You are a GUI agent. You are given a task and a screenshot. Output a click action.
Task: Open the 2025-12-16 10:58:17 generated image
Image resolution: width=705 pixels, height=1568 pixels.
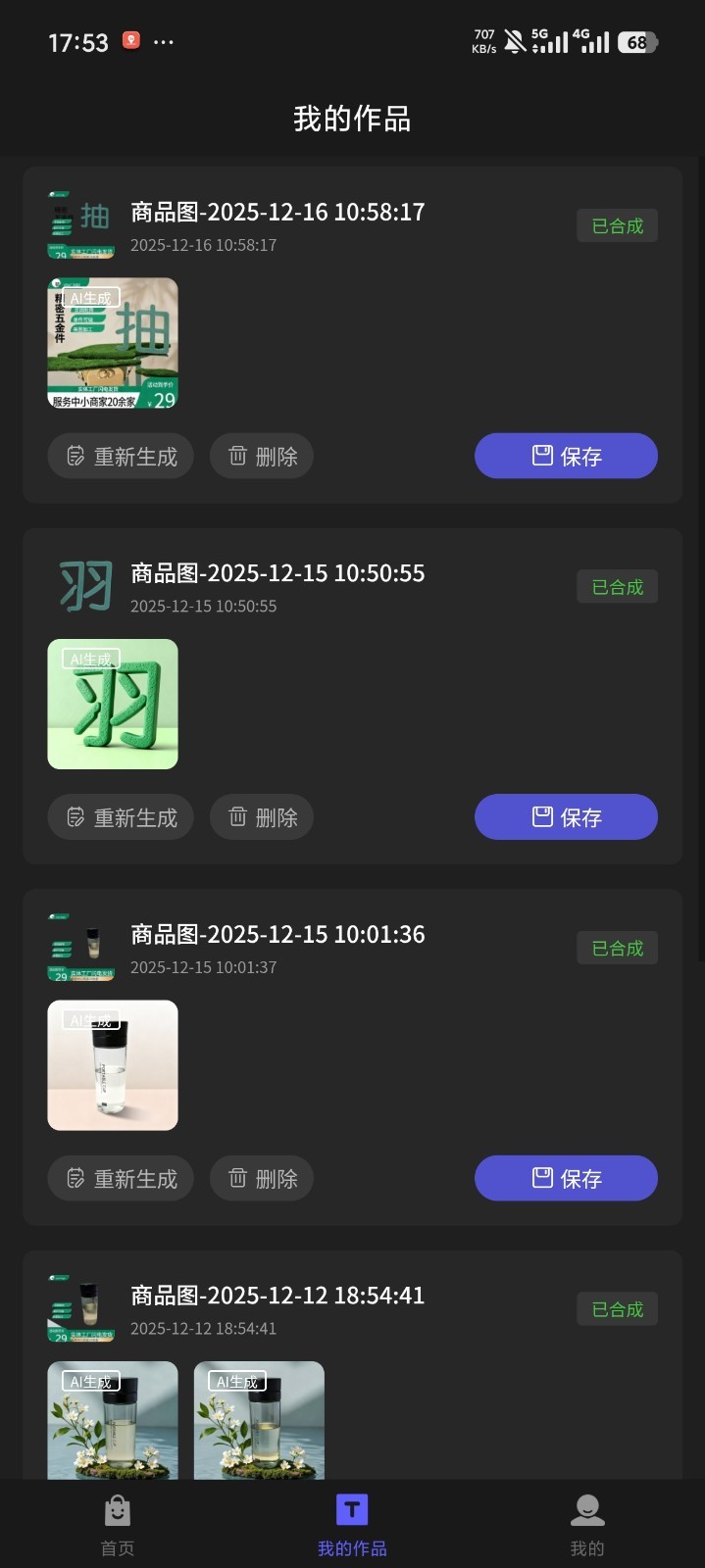[113, 343]
